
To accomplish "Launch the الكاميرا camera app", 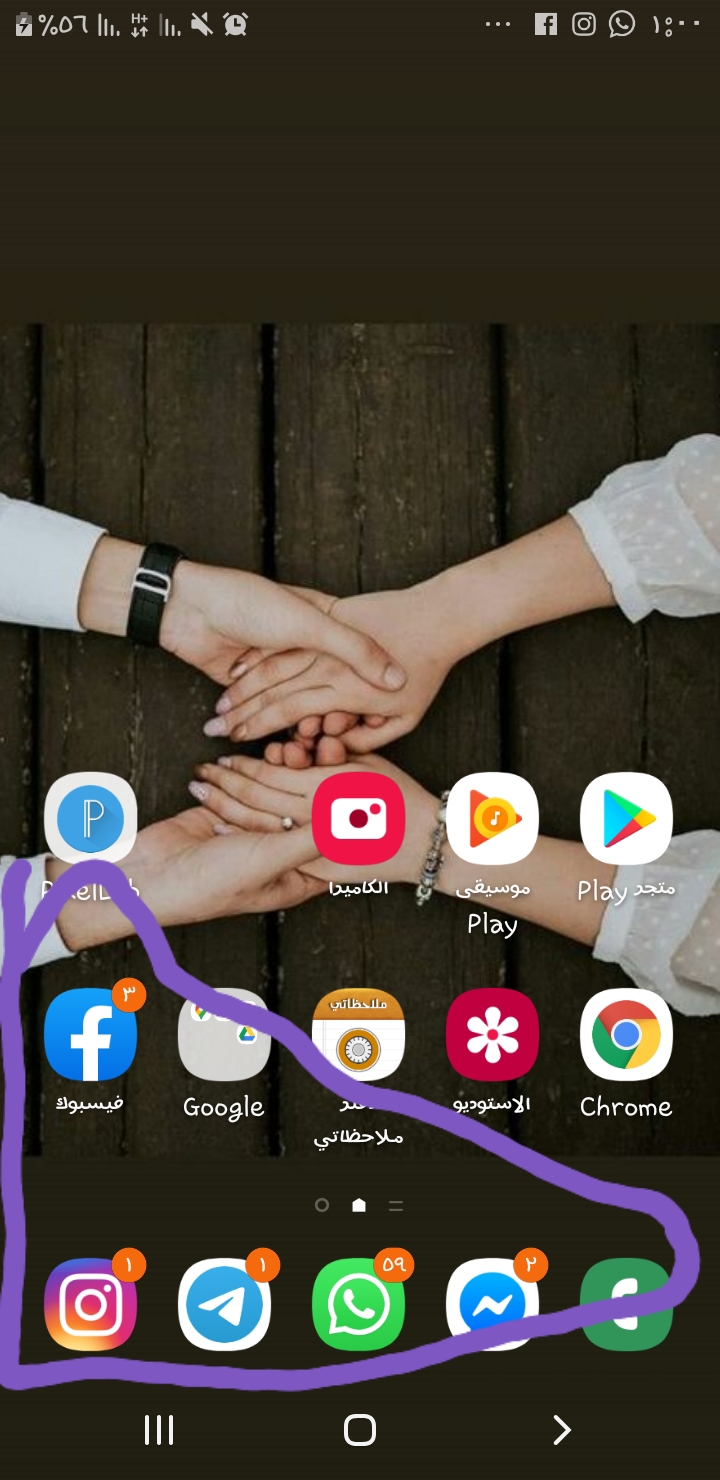I will point(358,819).
